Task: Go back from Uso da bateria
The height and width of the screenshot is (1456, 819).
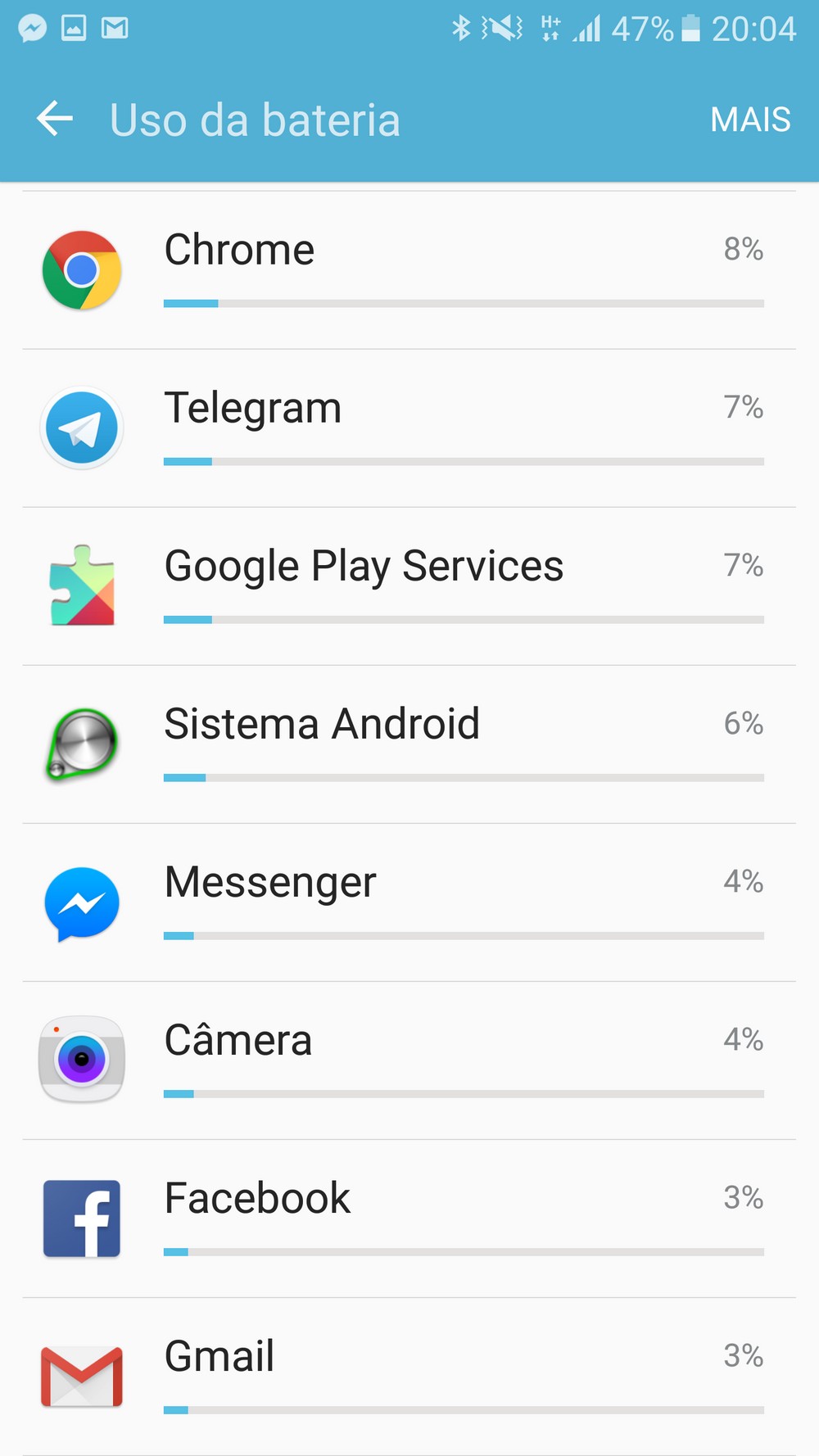Action: coord(55,120)
